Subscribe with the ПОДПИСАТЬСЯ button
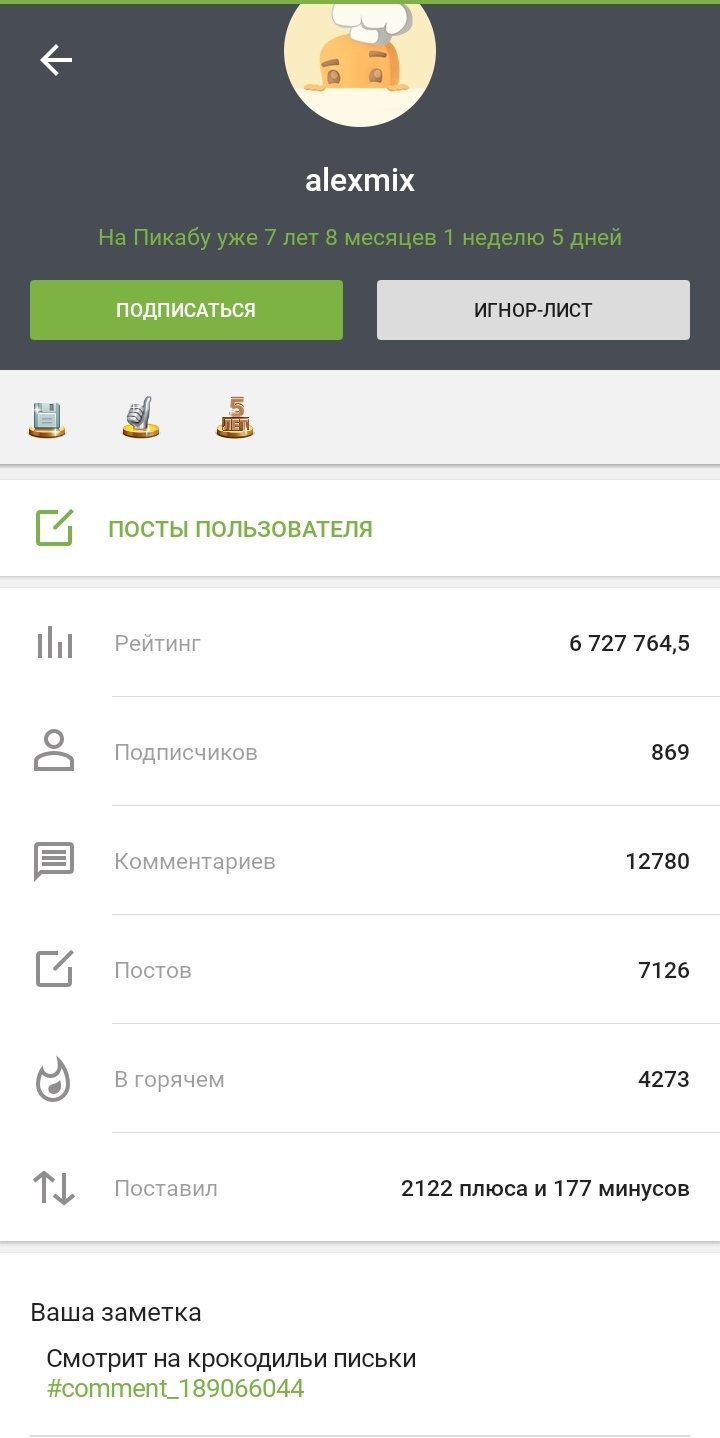 point(186,310)
